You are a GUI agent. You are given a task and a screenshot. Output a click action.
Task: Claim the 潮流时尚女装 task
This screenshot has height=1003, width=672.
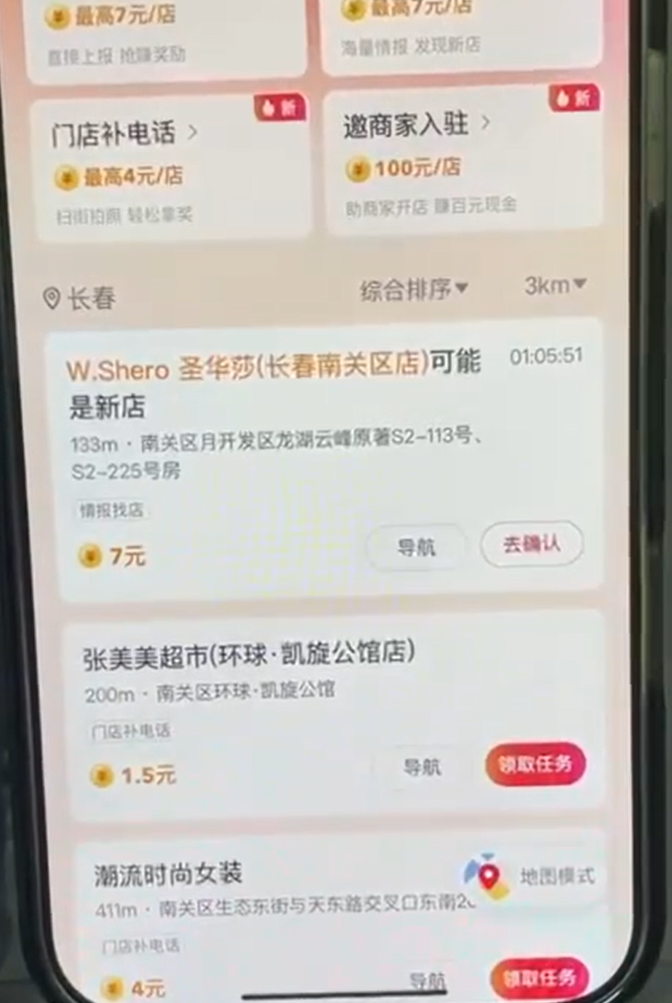coord(538,978)
